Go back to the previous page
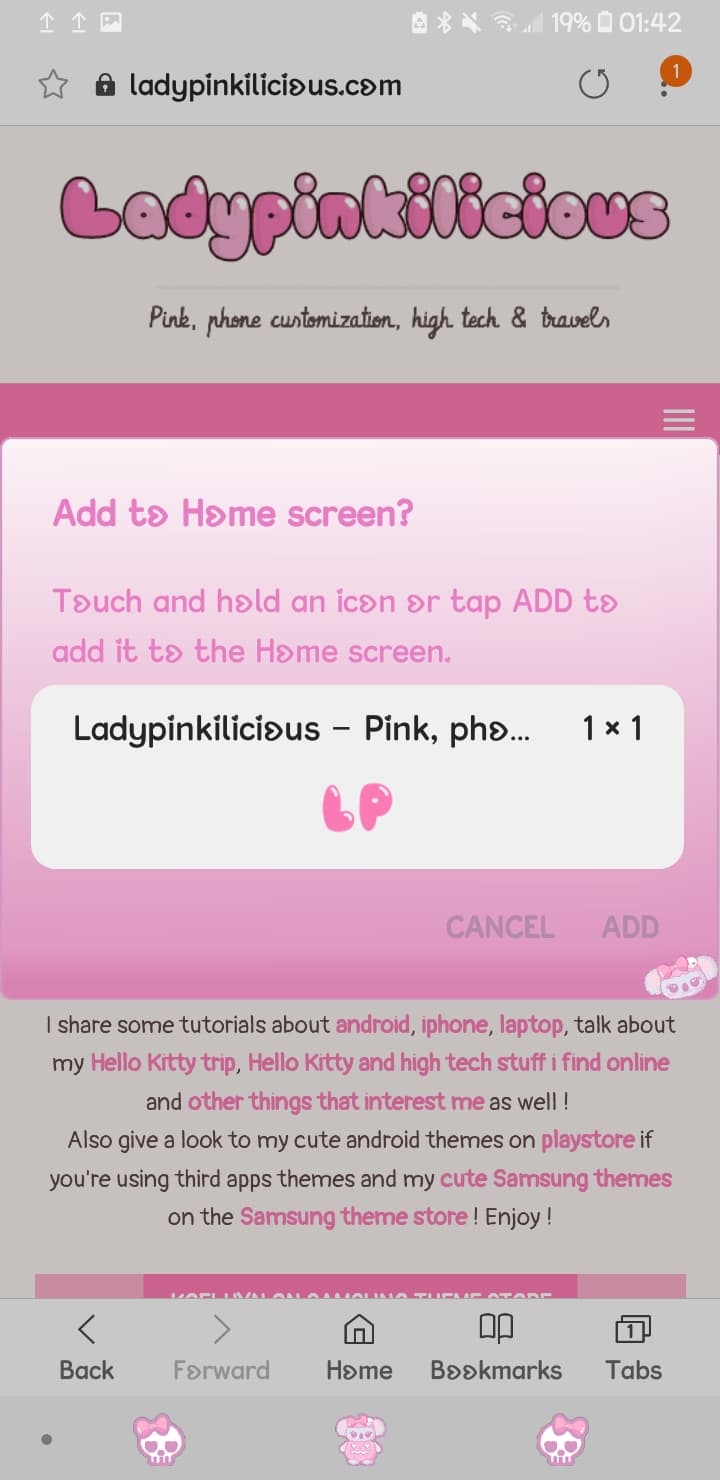 (87, 1347)
